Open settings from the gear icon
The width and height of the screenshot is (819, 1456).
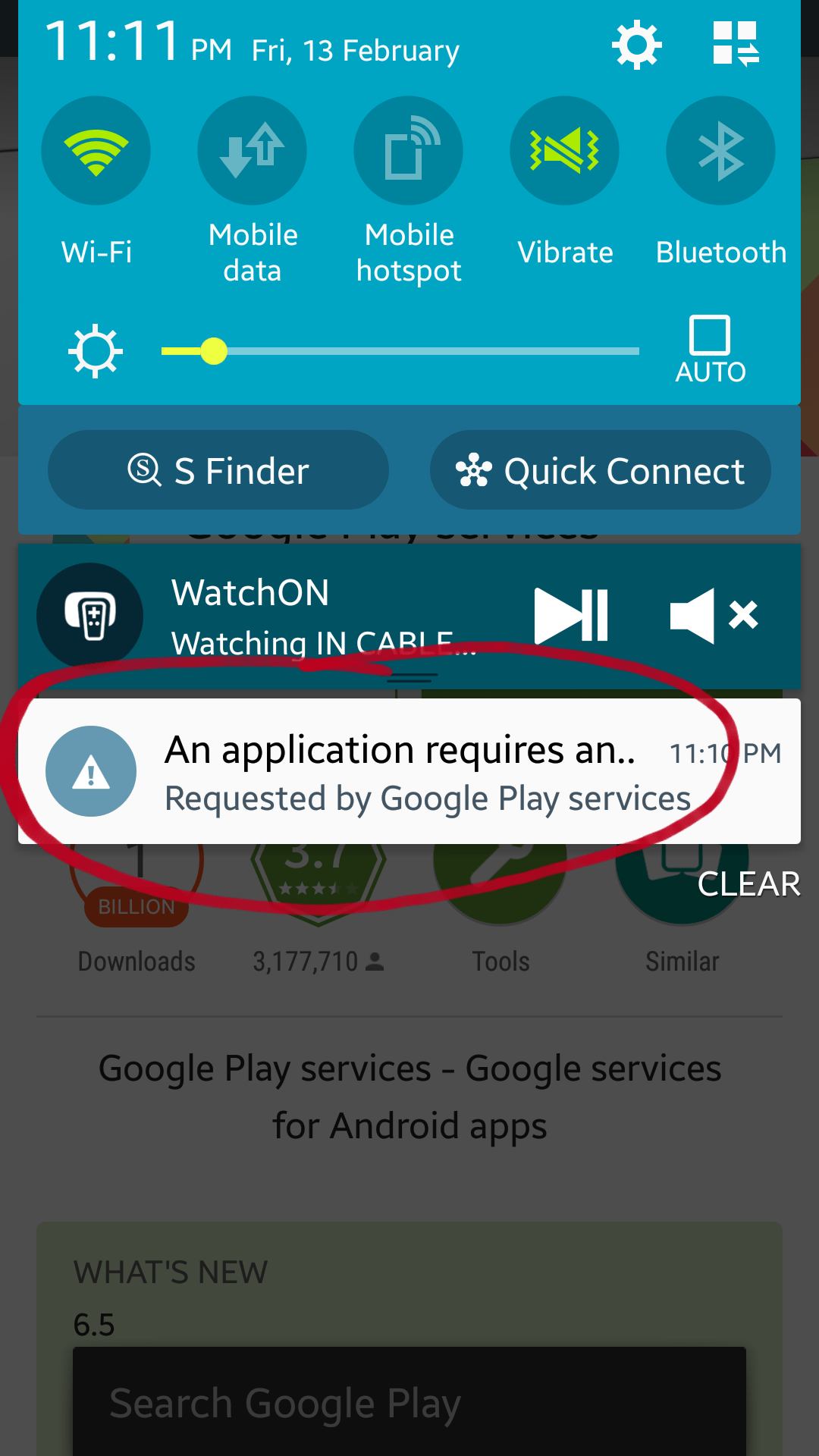pyautogui.click(x=636, y=45)
